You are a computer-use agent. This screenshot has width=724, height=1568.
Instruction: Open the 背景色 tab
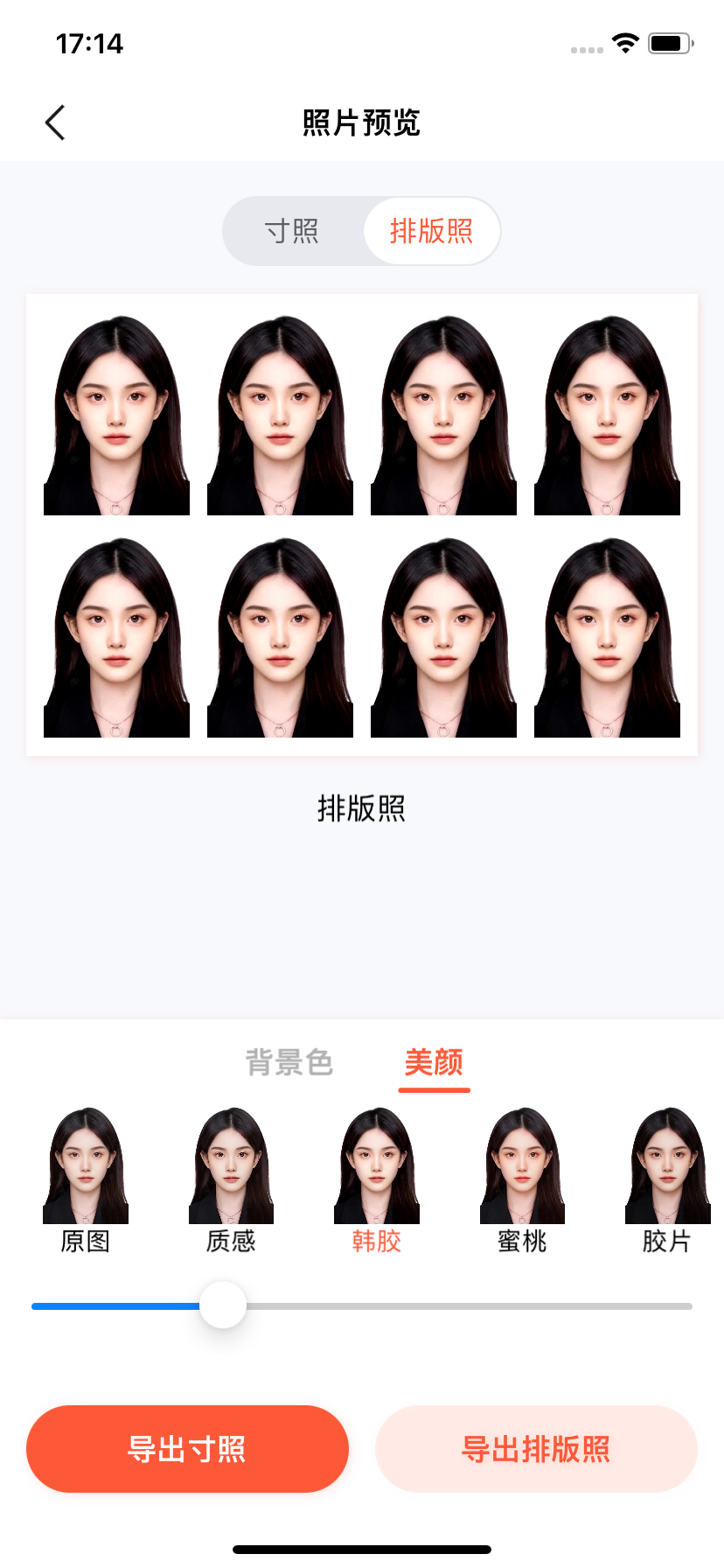[x=289, y=1062]
